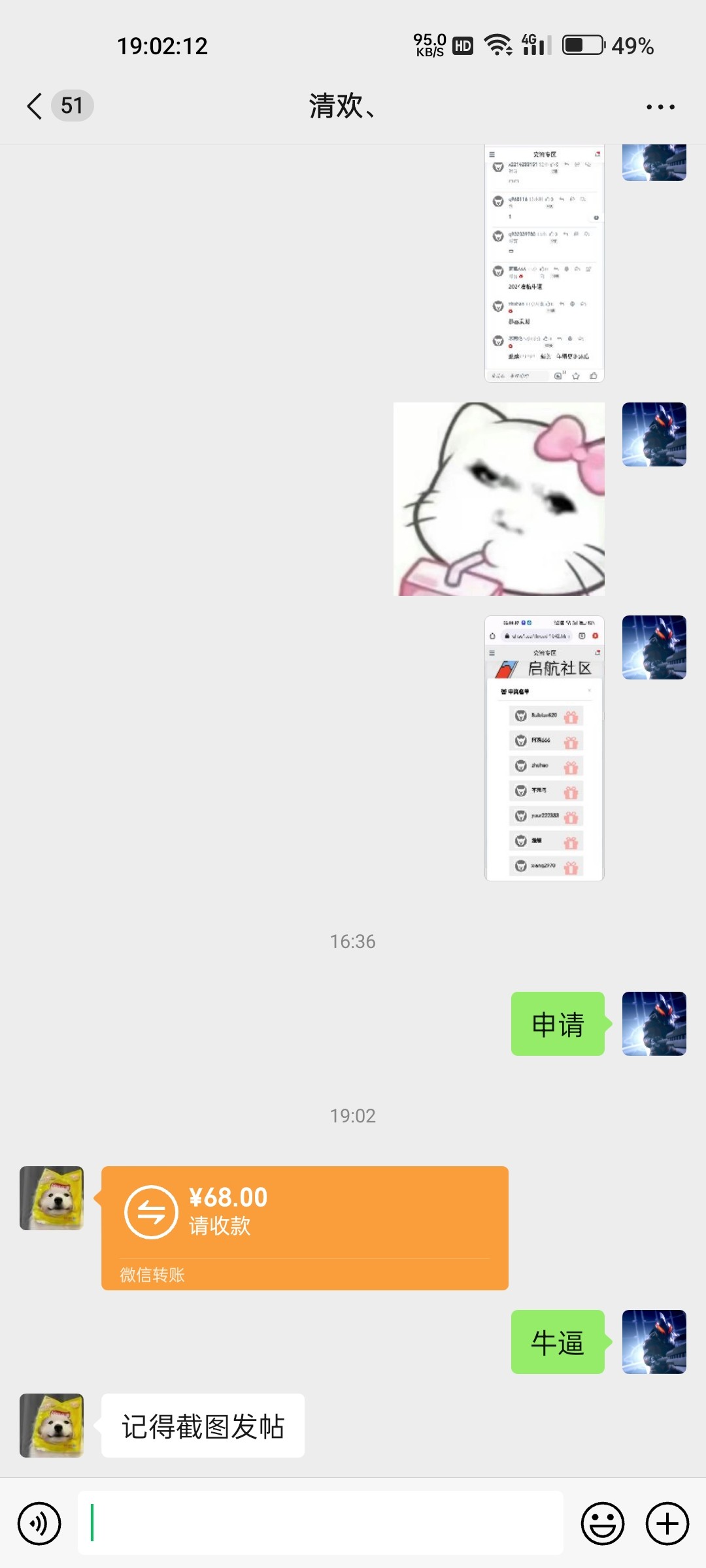
Task: View the 启航社区 screenshot image
Action: (544, 748)
